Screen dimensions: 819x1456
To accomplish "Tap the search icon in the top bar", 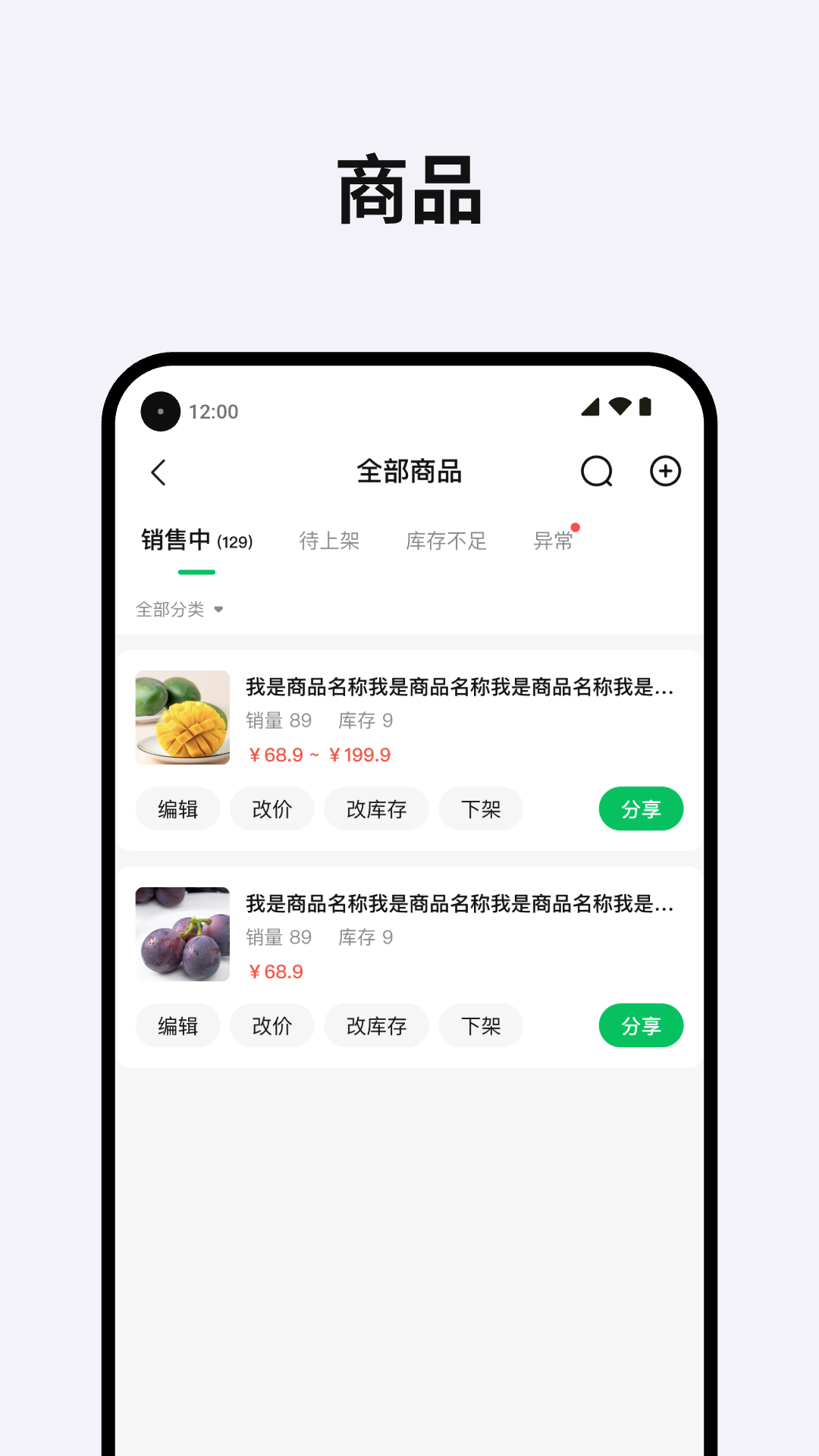I will point(597,471).
